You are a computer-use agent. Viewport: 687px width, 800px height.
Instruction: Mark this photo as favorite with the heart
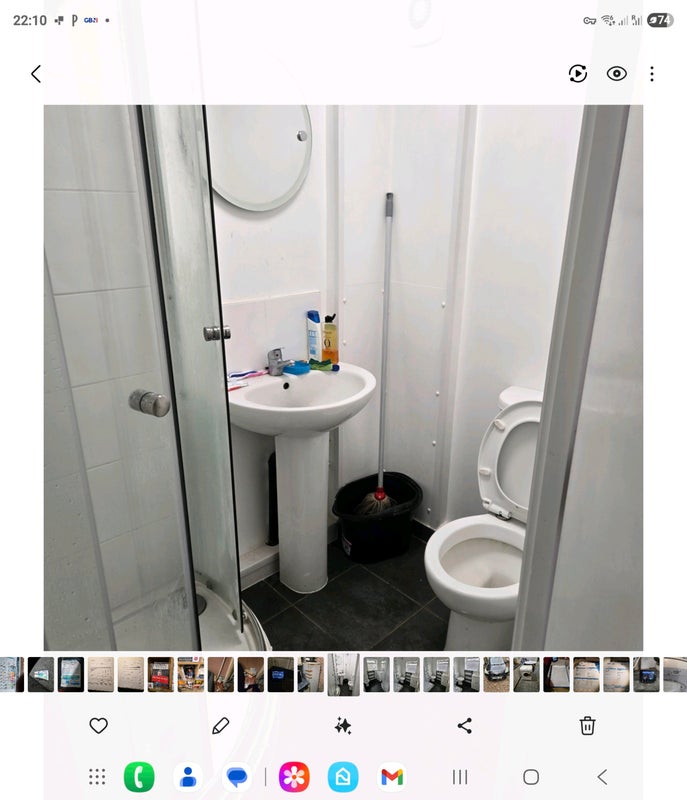click(98, 726)
